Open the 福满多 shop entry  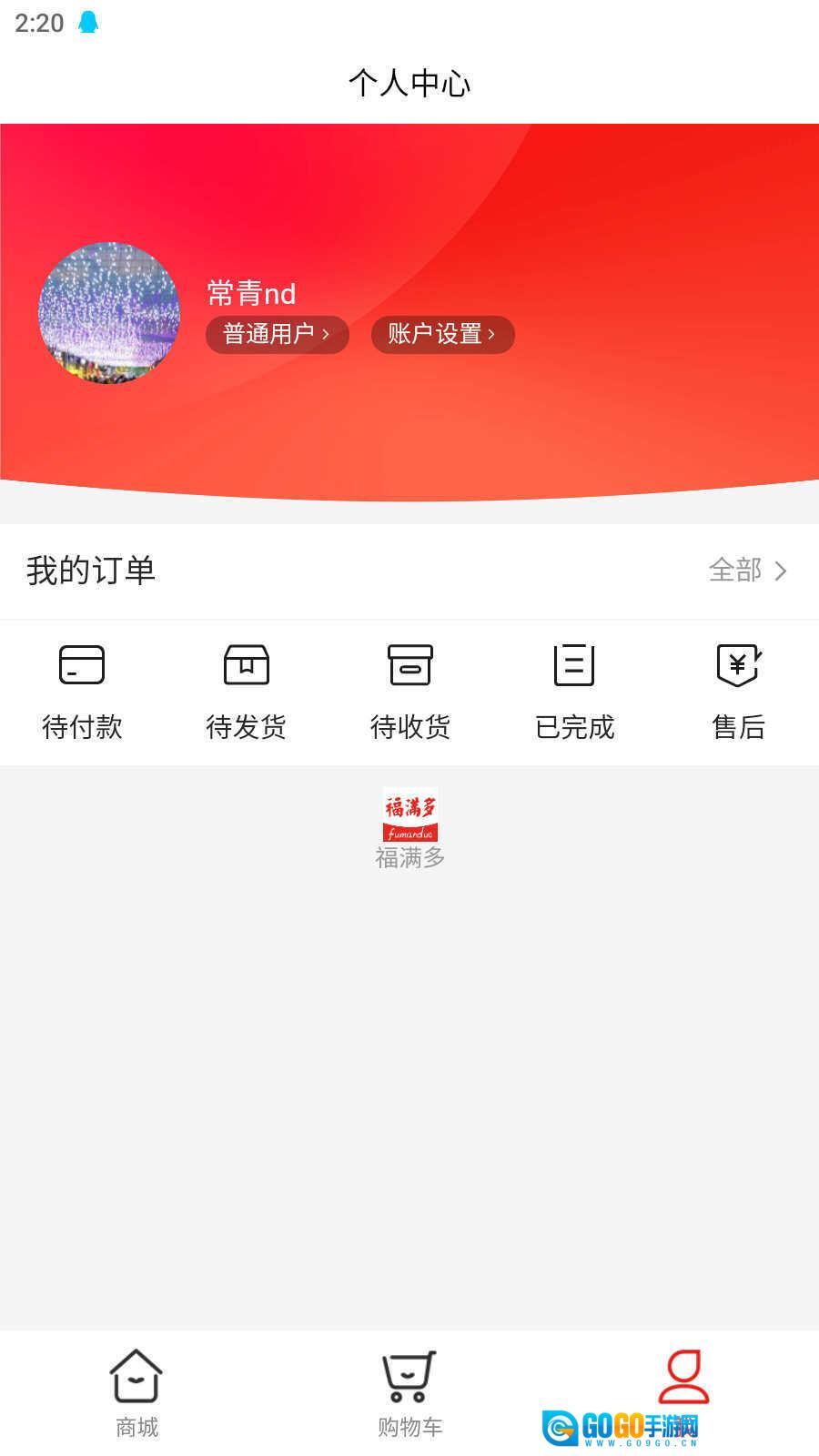[410, 827]
